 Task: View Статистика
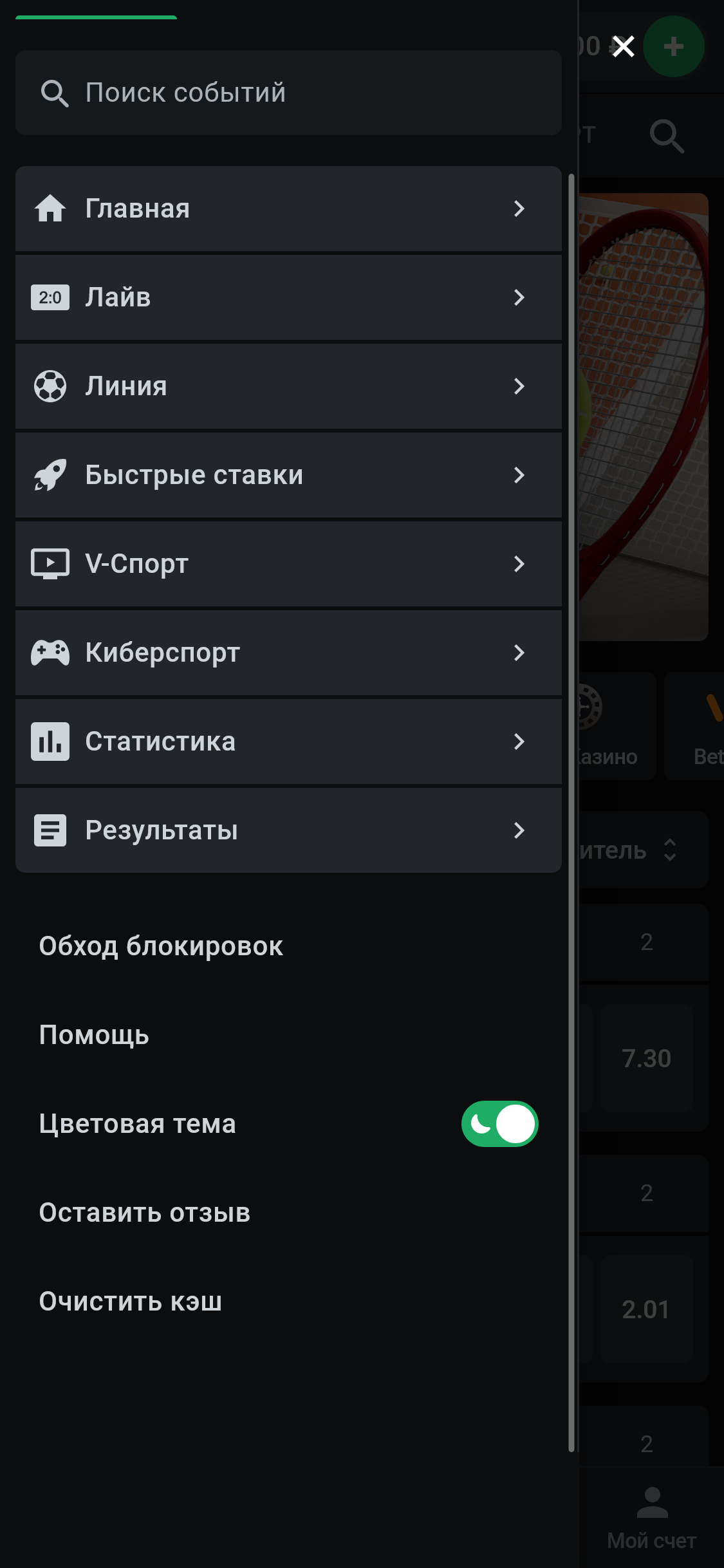[288, 742]
